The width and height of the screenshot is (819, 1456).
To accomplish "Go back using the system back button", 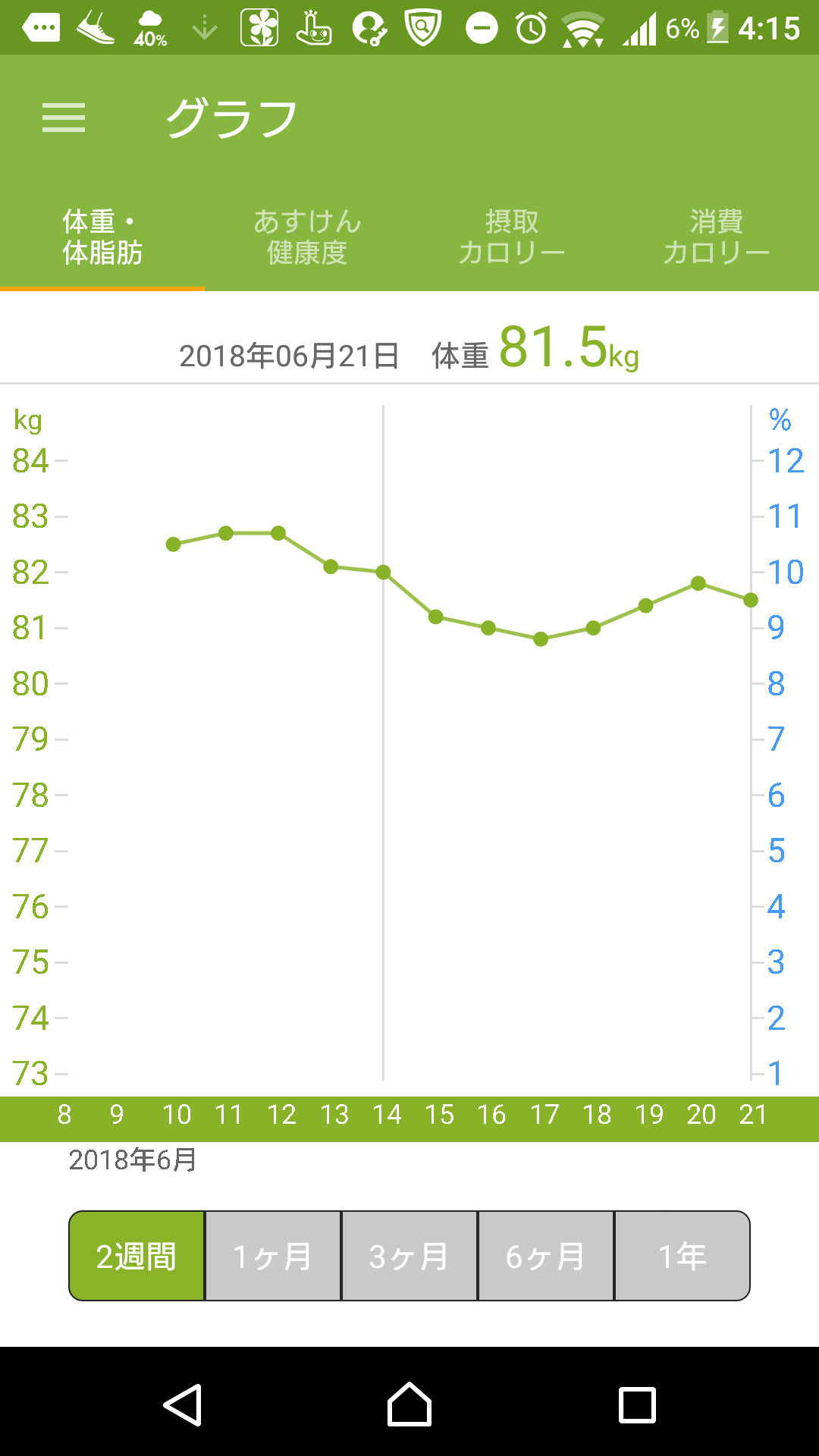I will [183, 1404].
